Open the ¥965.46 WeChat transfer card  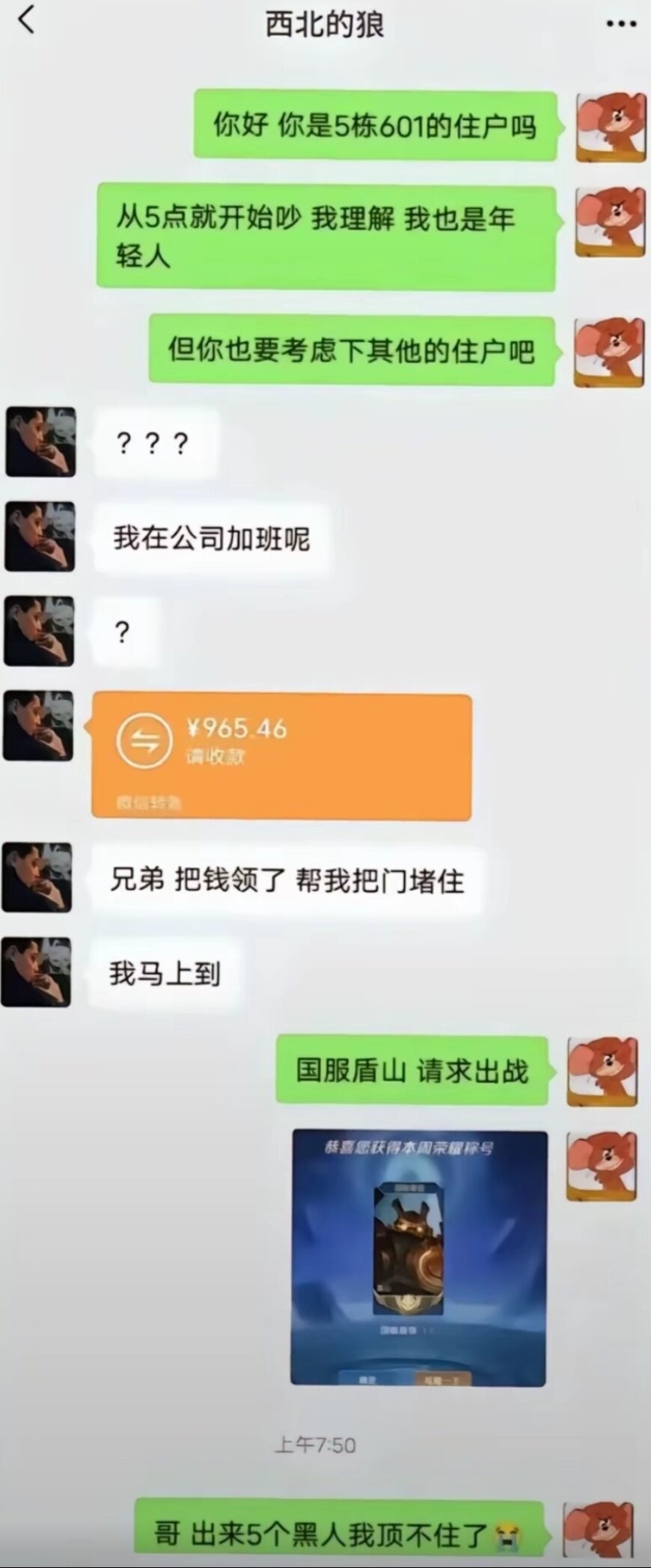coord(281,756)
